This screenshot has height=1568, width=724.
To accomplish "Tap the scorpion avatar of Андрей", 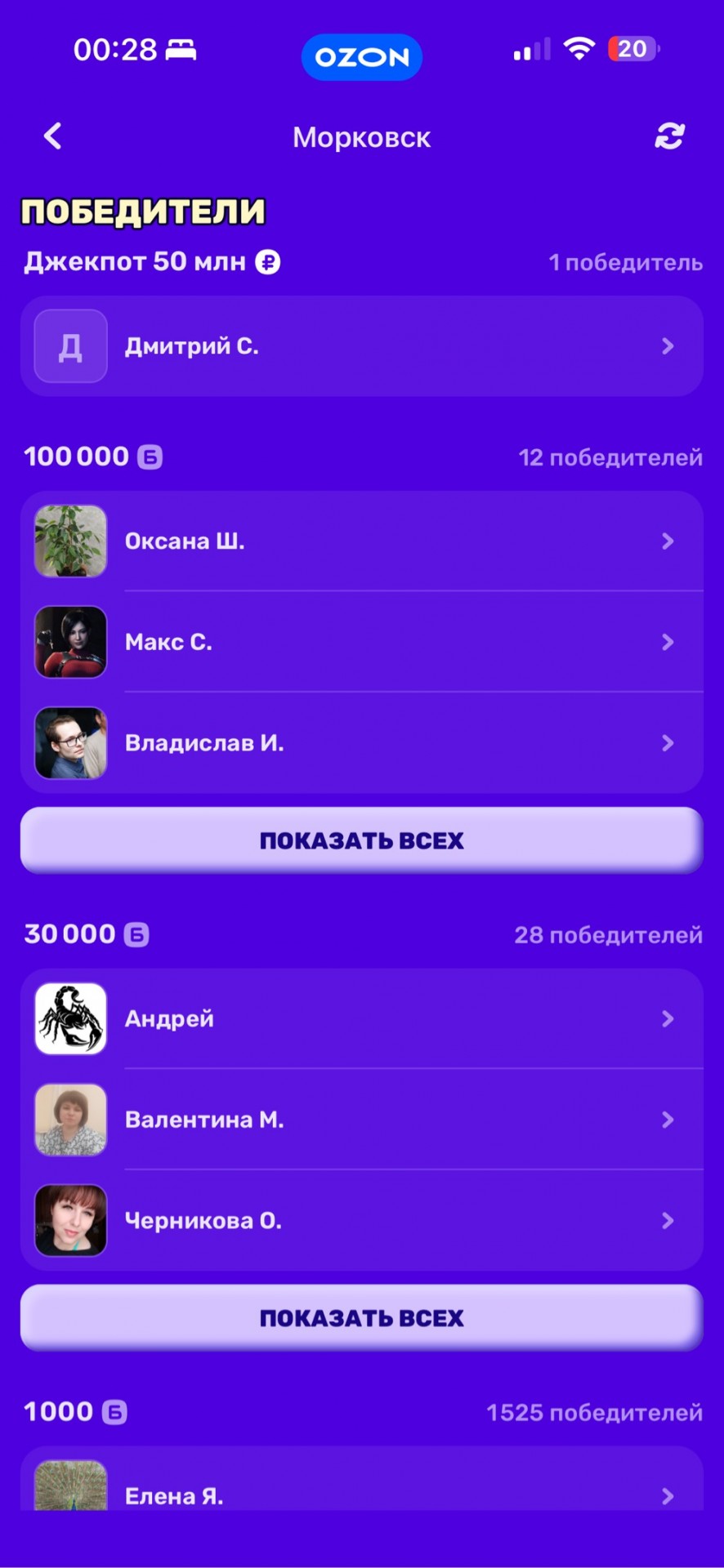I will [69, 1019].
